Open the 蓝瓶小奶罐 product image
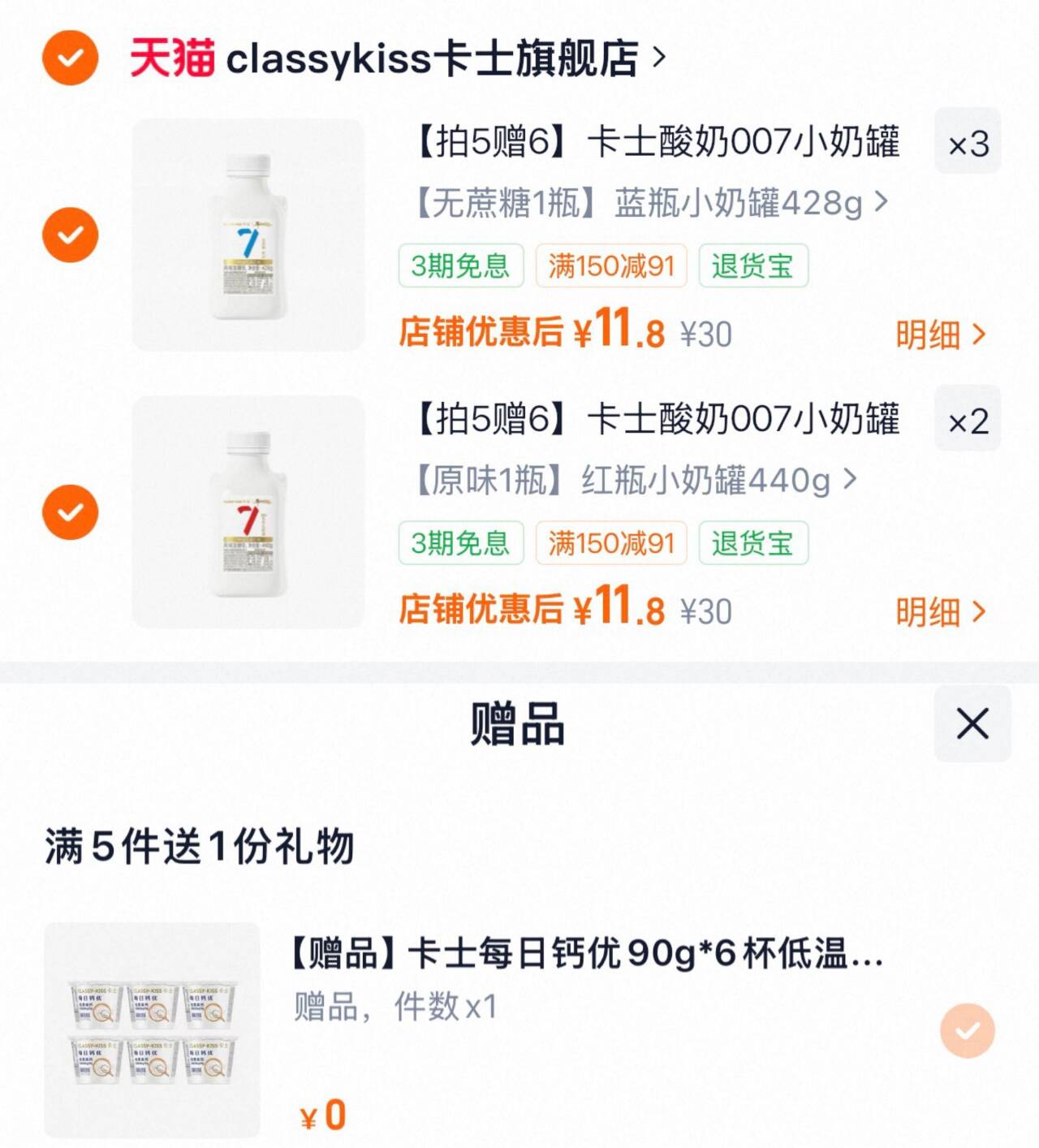The width and height of the screenshot is (1039, 1148). coord(248,235)
